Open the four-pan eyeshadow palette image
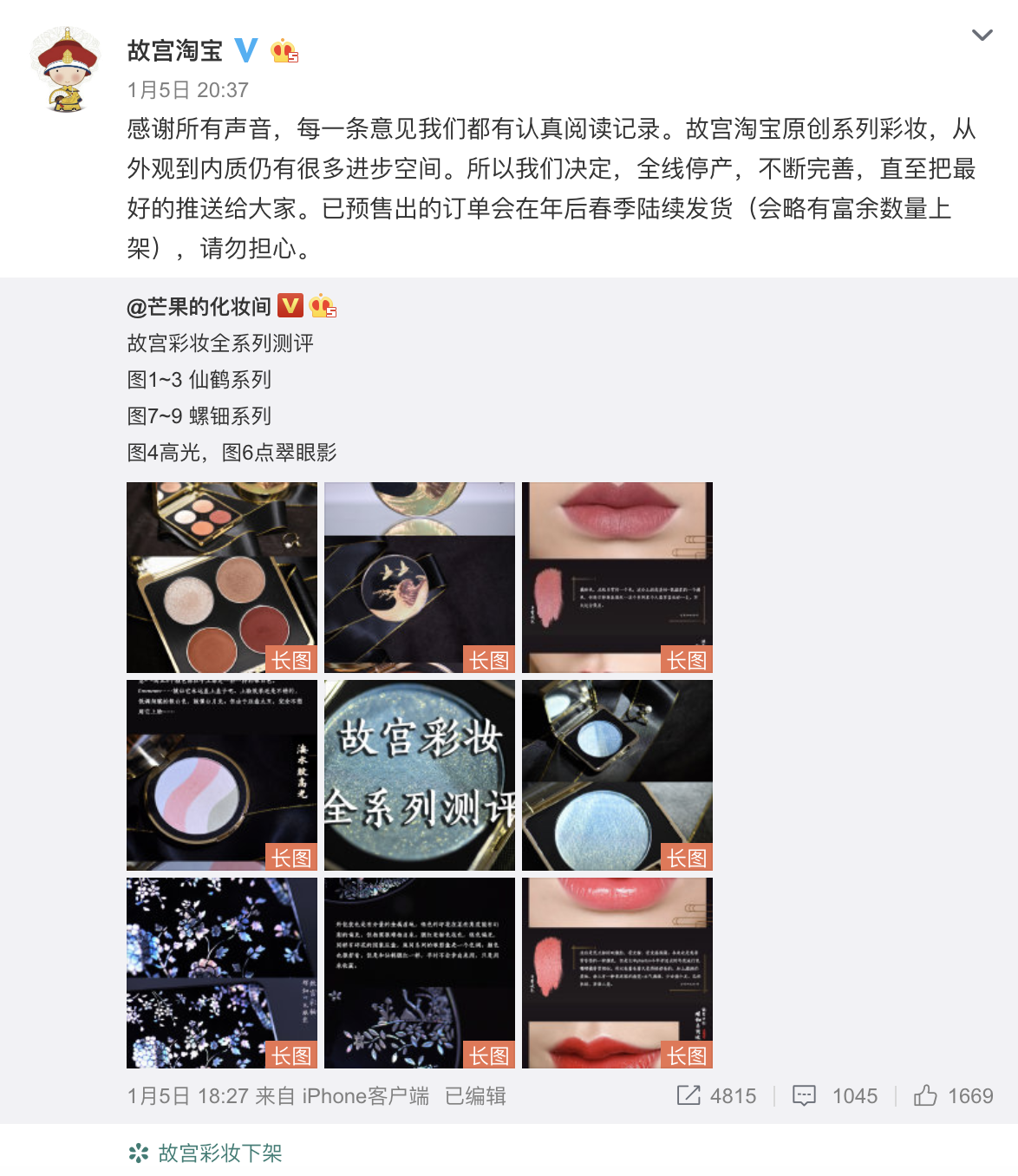 coord(222,578)
